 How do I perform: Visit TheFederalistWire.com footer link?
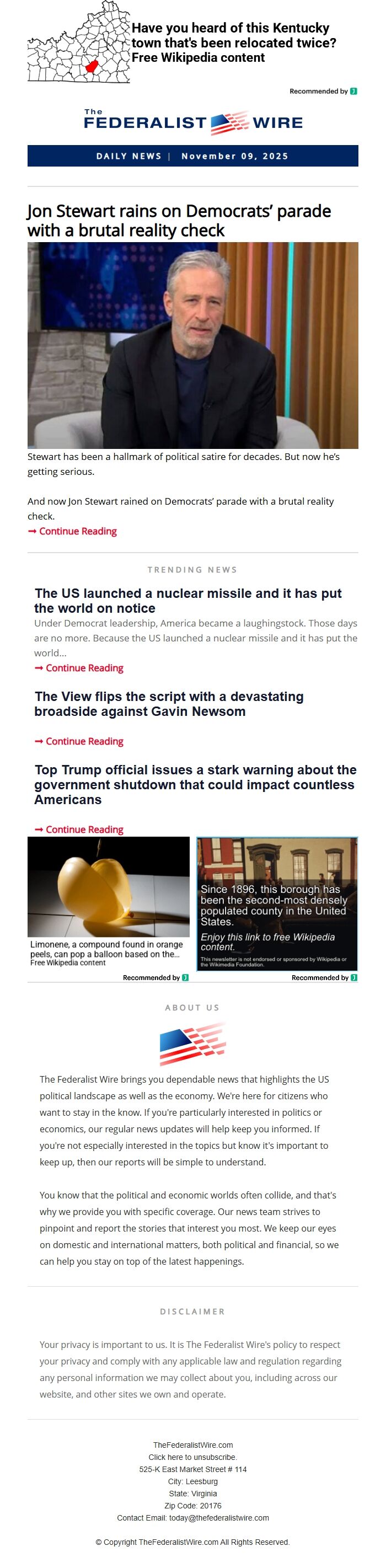[192, 1445]
